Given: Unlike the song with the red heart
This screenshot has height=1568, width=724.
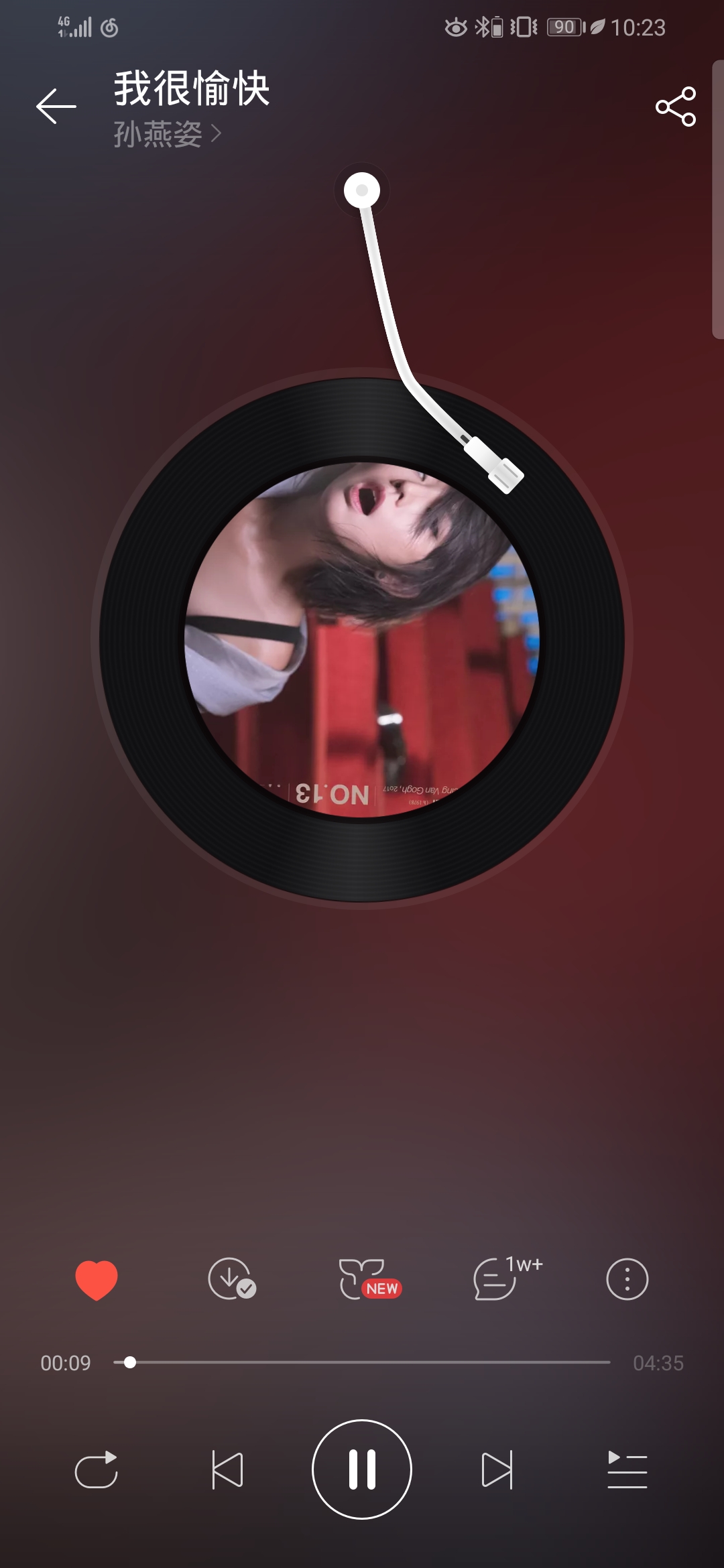Looking at the screenshot, I should point(97,1279).
